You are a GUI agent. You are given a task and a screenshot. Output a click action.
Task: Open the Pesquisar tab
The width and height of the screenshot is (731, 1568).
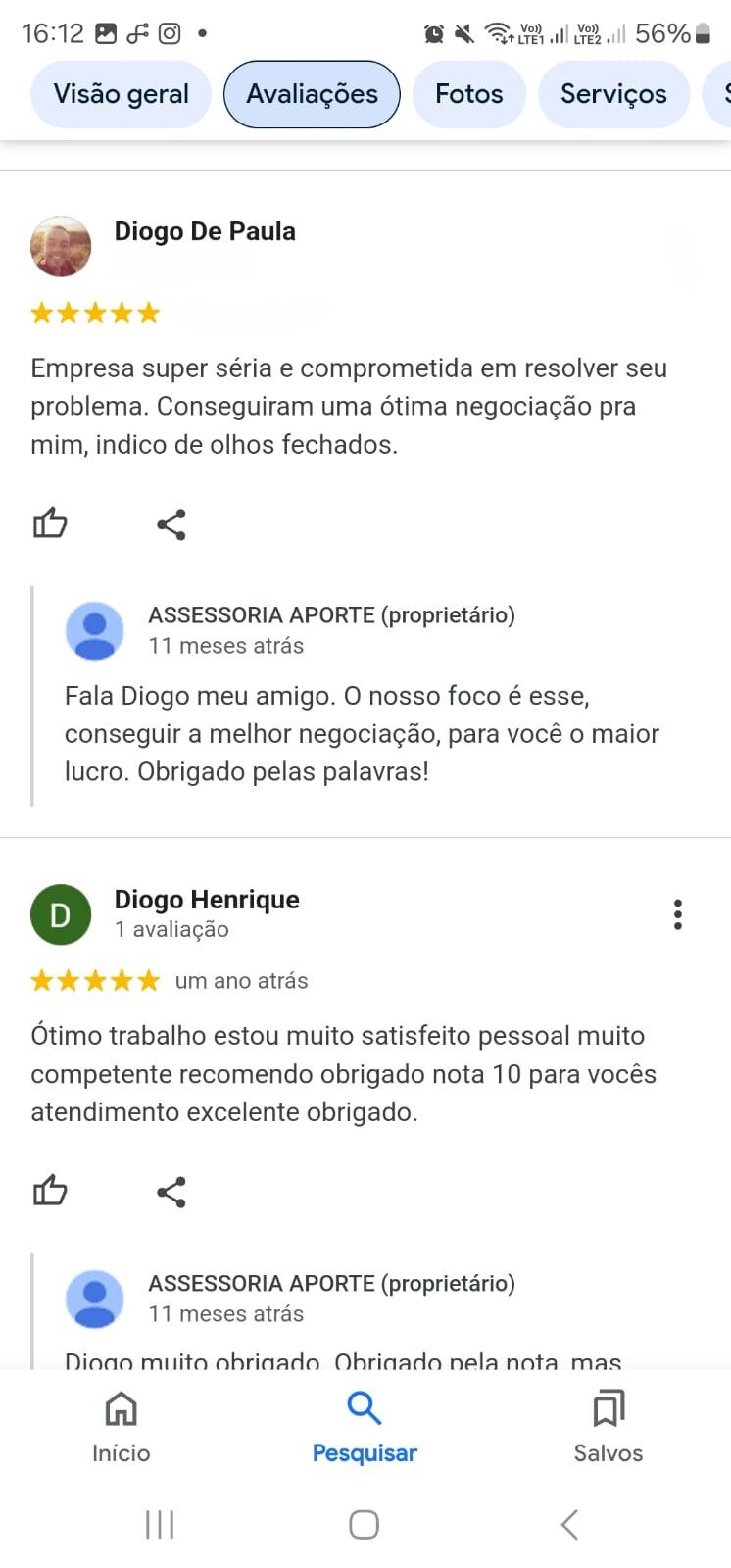[x=365, y=1426]
